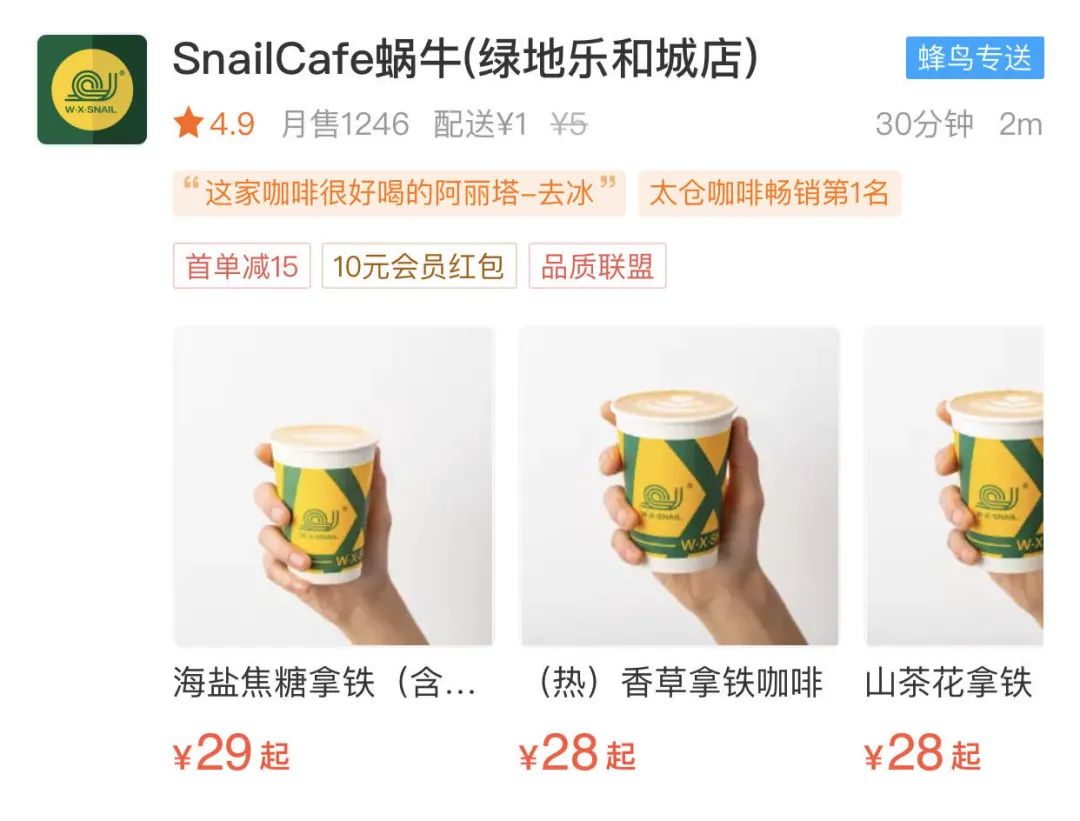Open the SnailCafe蜗牛 restaurant page
Image resolution: width=1080 pixels, height=821 pixels.
tap(465, 60)
